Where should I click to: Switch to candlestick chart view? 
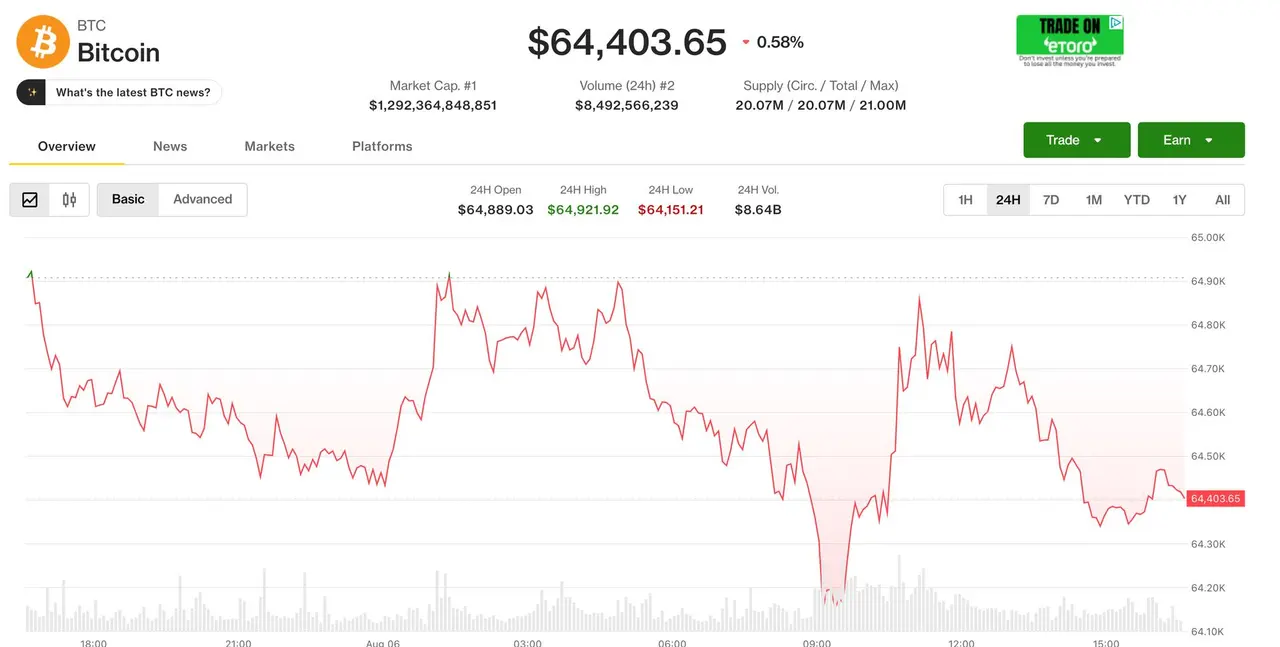(70, 200)
